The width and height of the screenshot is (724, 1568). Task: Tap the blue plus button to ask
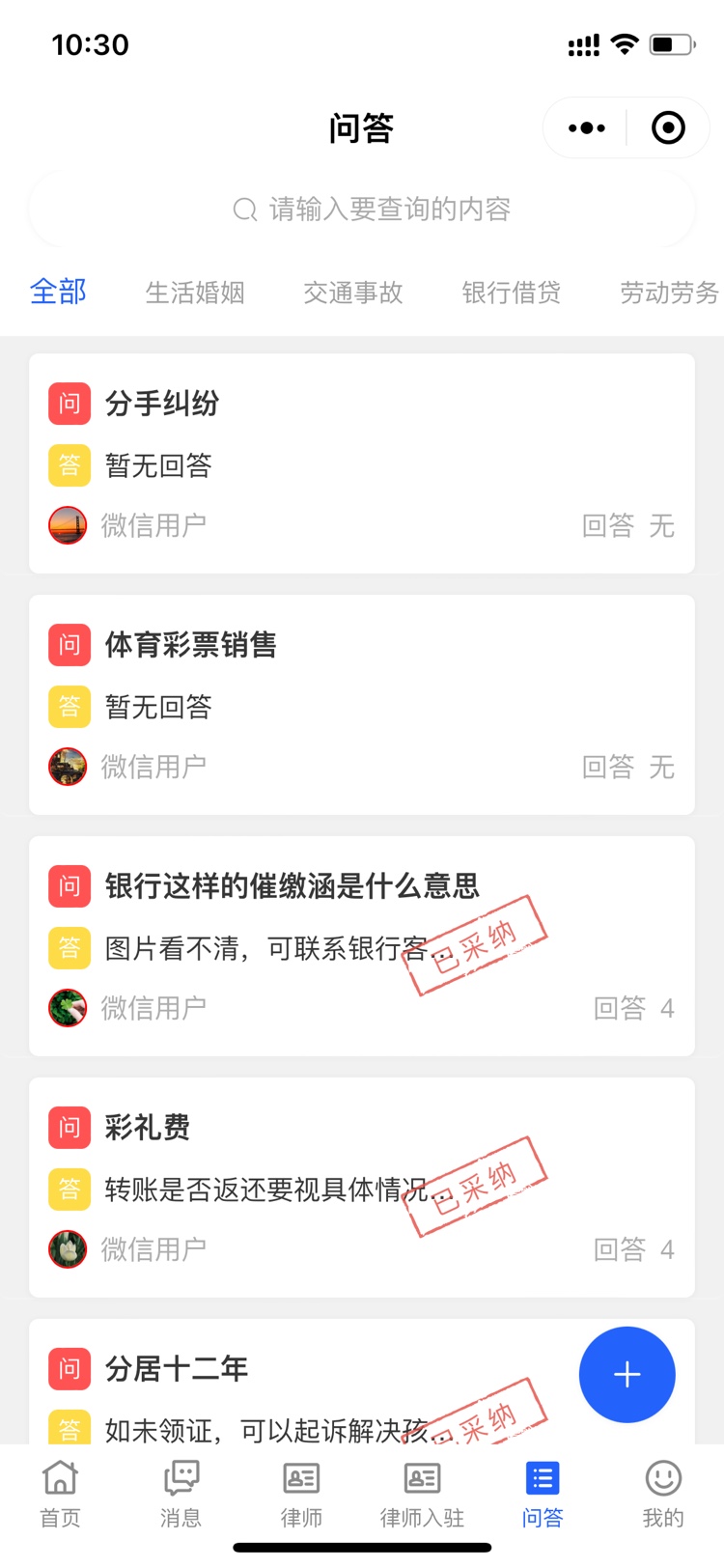627,1375
